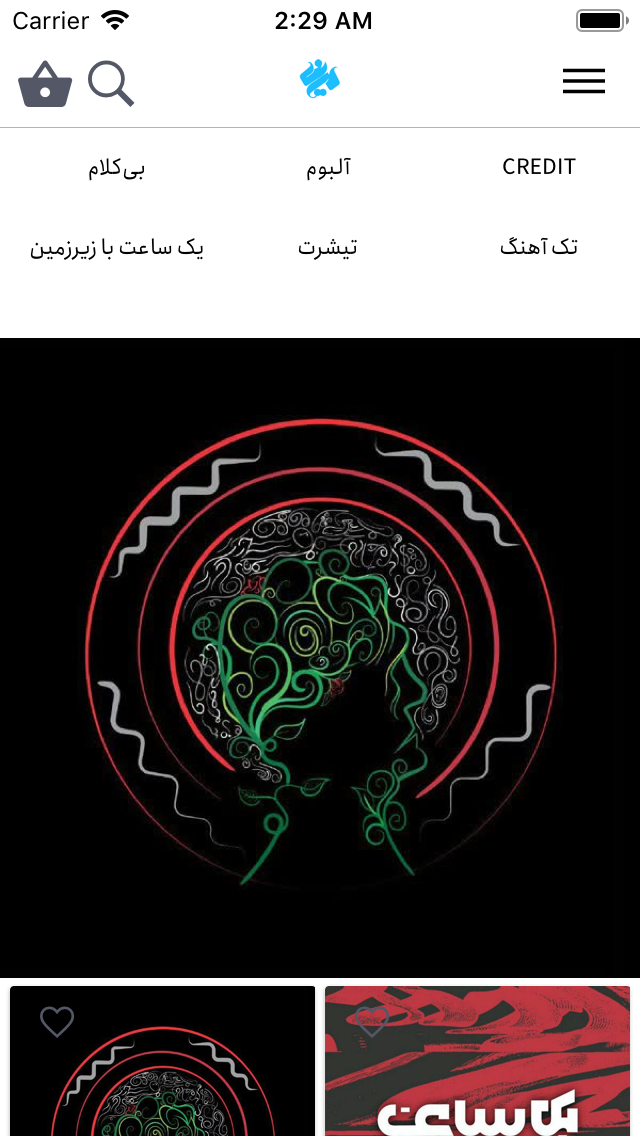Viewport: 640px width, 1136px height.
Task: Select the CREDIT category
Action: (x=538, y=167)
